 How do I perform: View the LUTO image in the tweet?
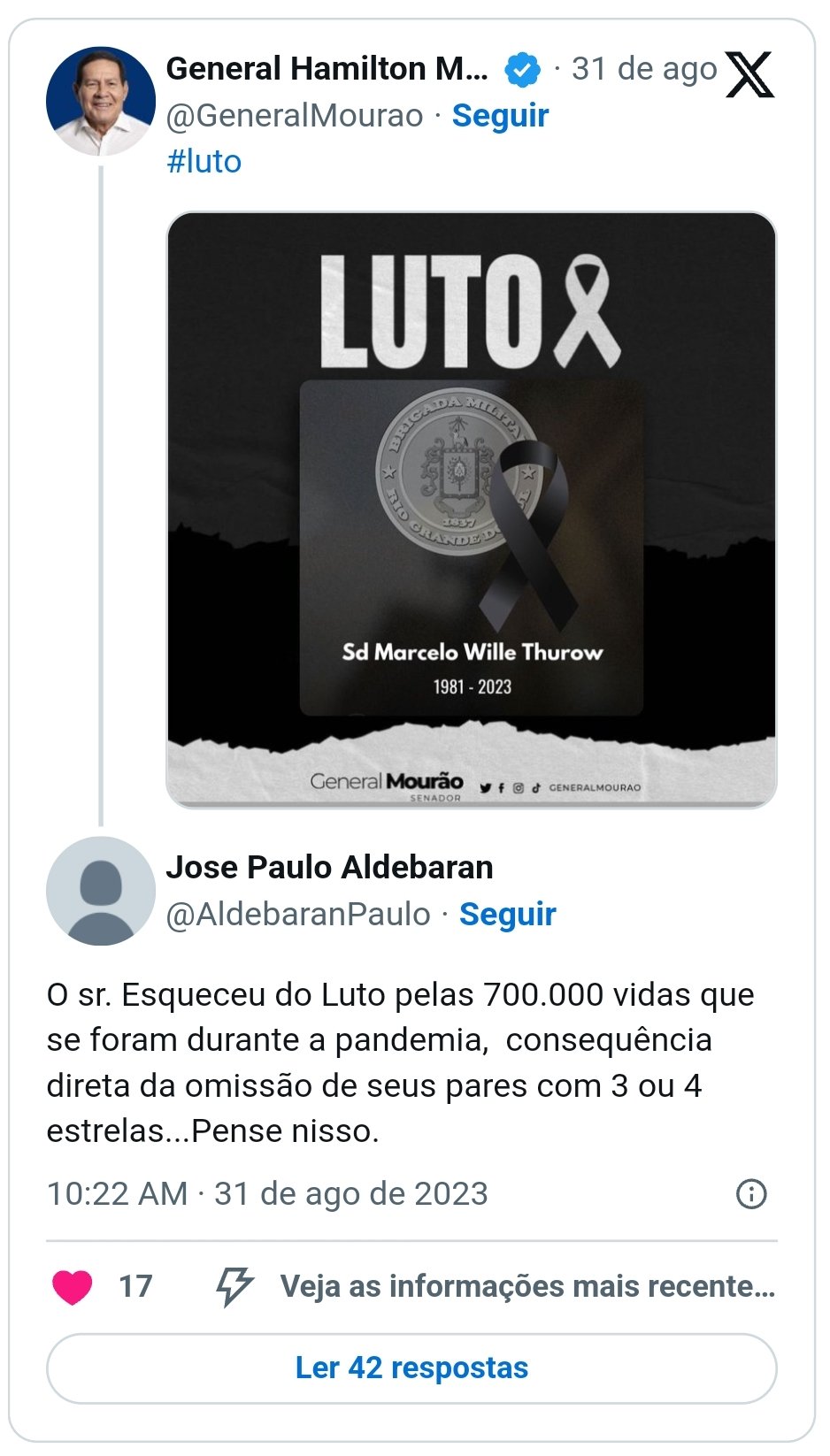coord(471,509)
